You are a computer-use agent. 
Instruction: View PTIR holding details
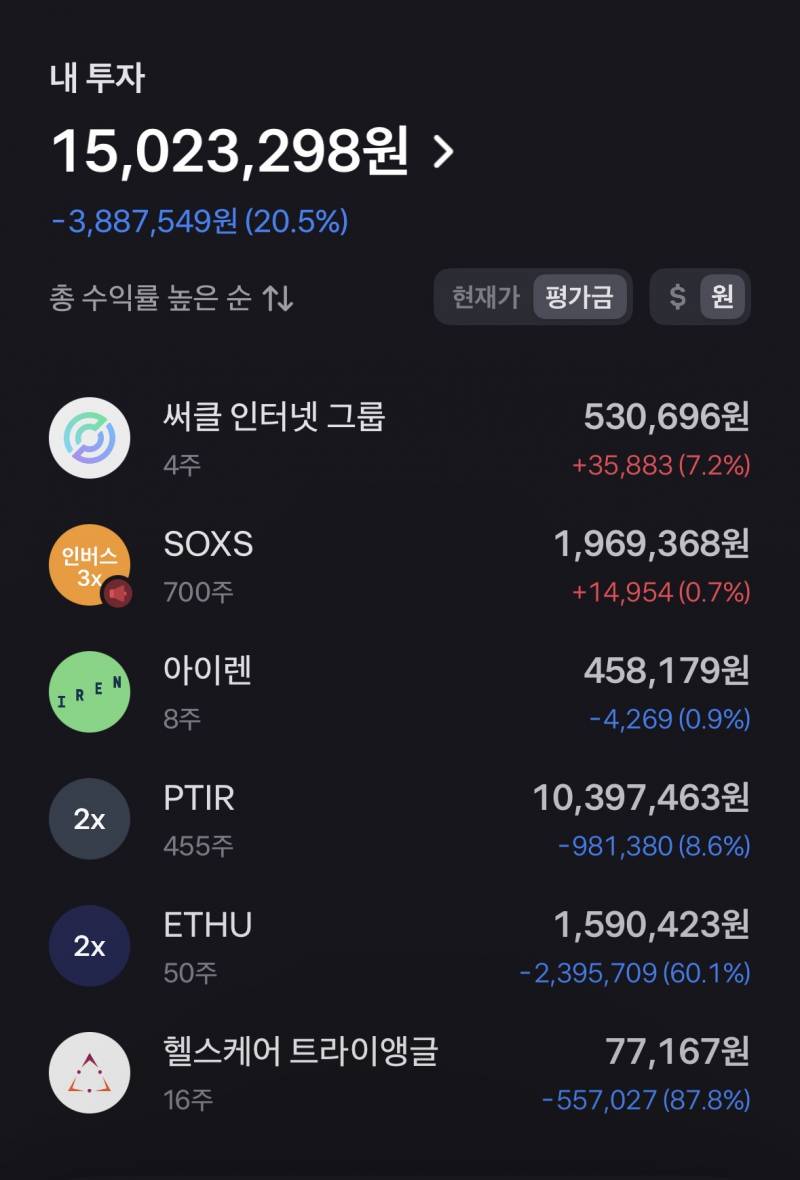pyautogui.click(x=399, y=819)
